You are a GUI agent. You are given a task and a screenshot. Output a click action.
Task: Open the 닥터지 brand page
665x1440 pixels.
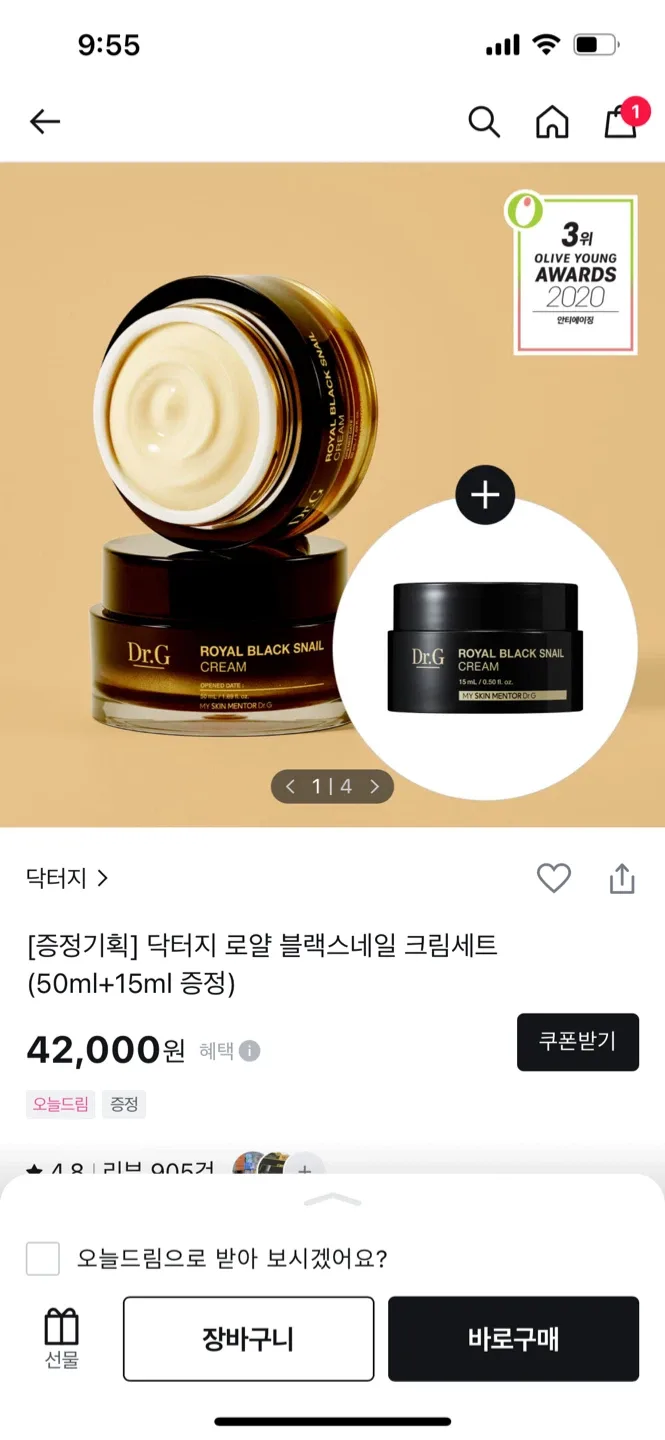[67, 879]
